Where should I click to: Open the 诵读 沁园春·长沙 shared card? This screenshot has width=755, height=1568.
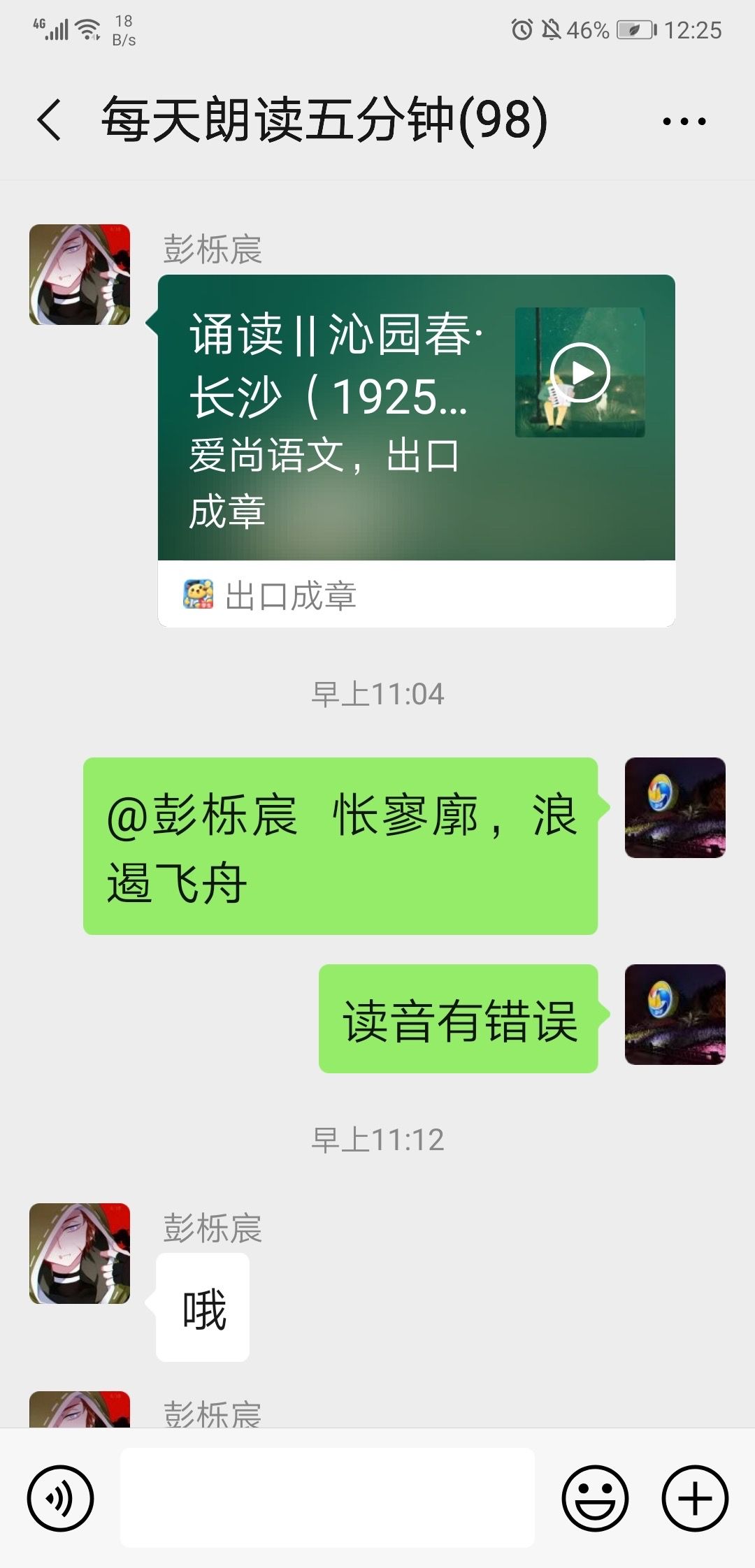tap(417, 418)
